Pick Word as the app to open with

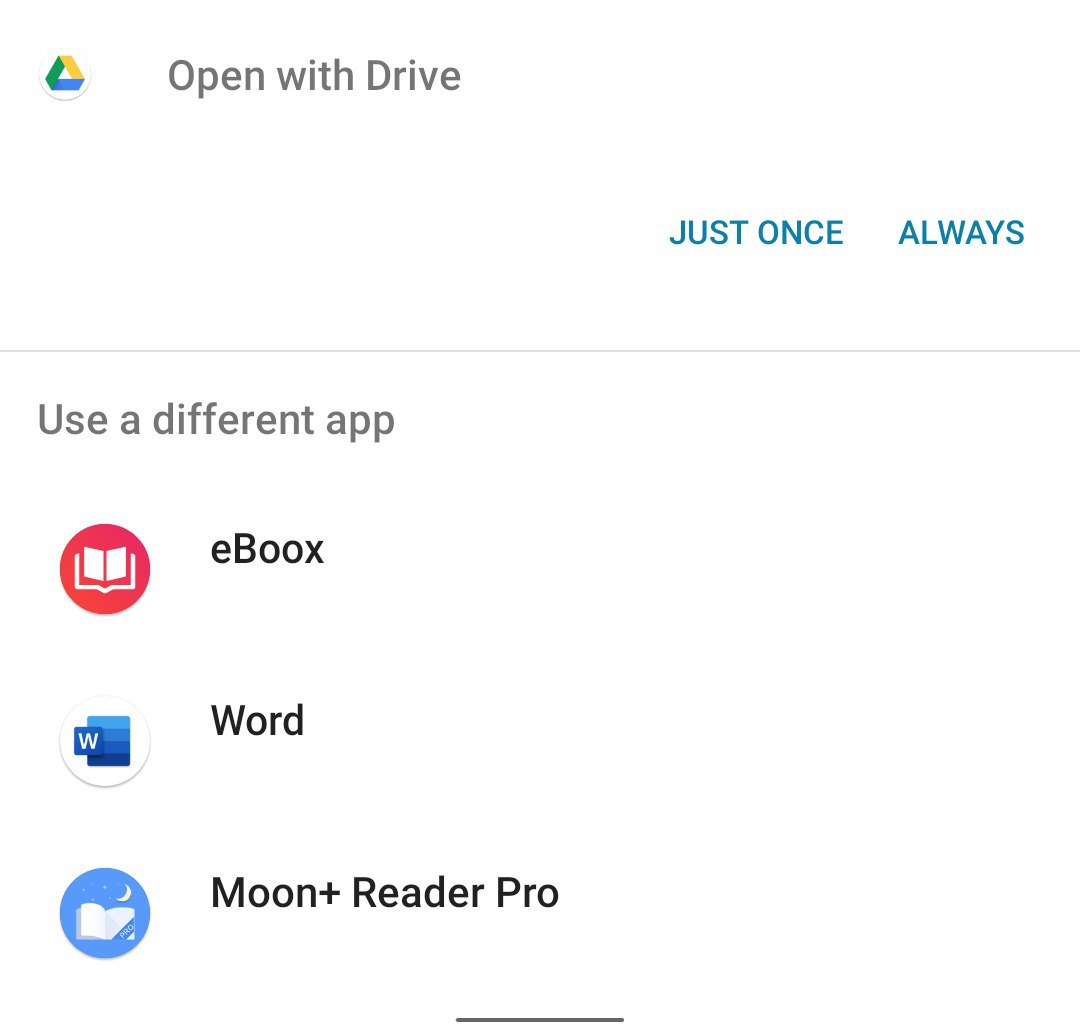click(x=257, y=721)
